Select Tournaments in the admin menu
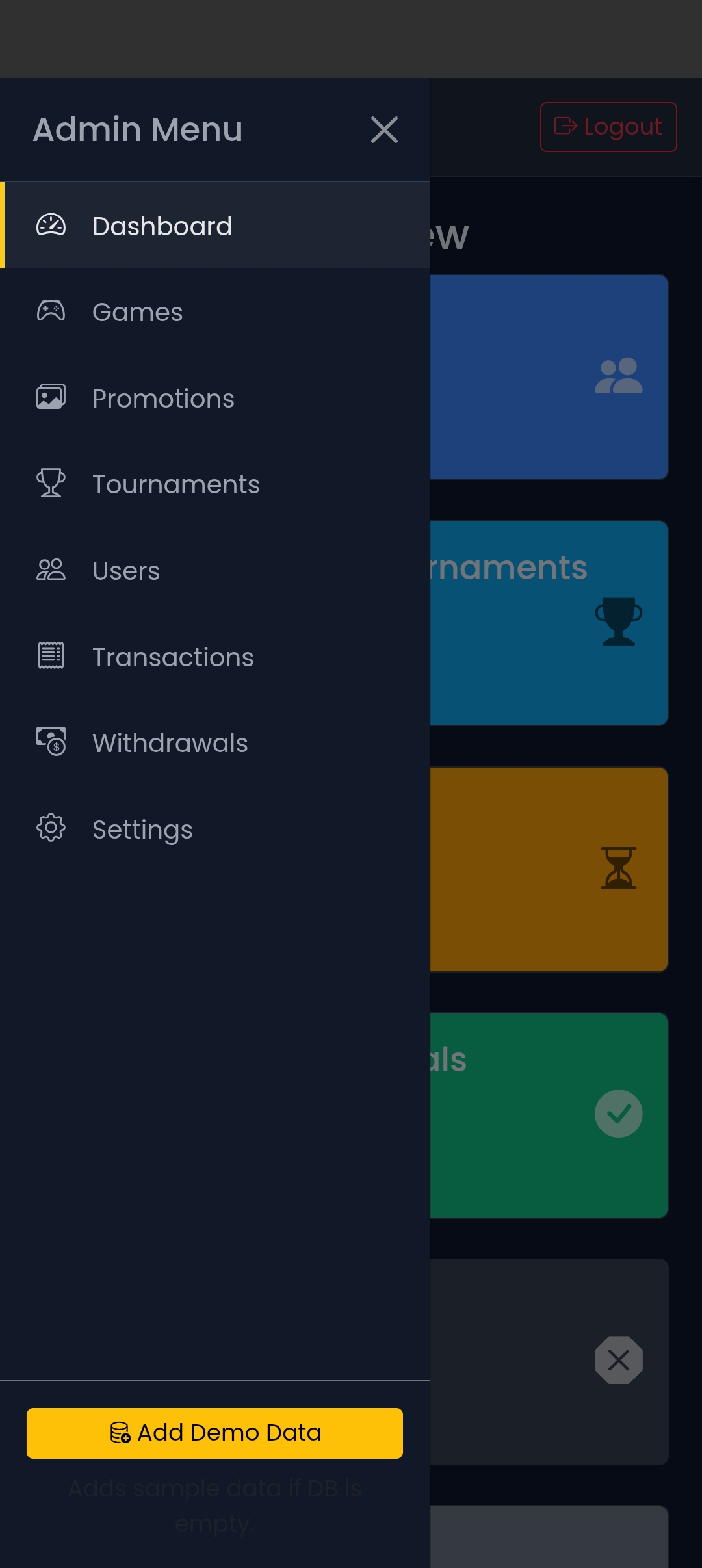Image resolution: width=702 pixels, height=1568 pixels. click(x=175, y=484)
